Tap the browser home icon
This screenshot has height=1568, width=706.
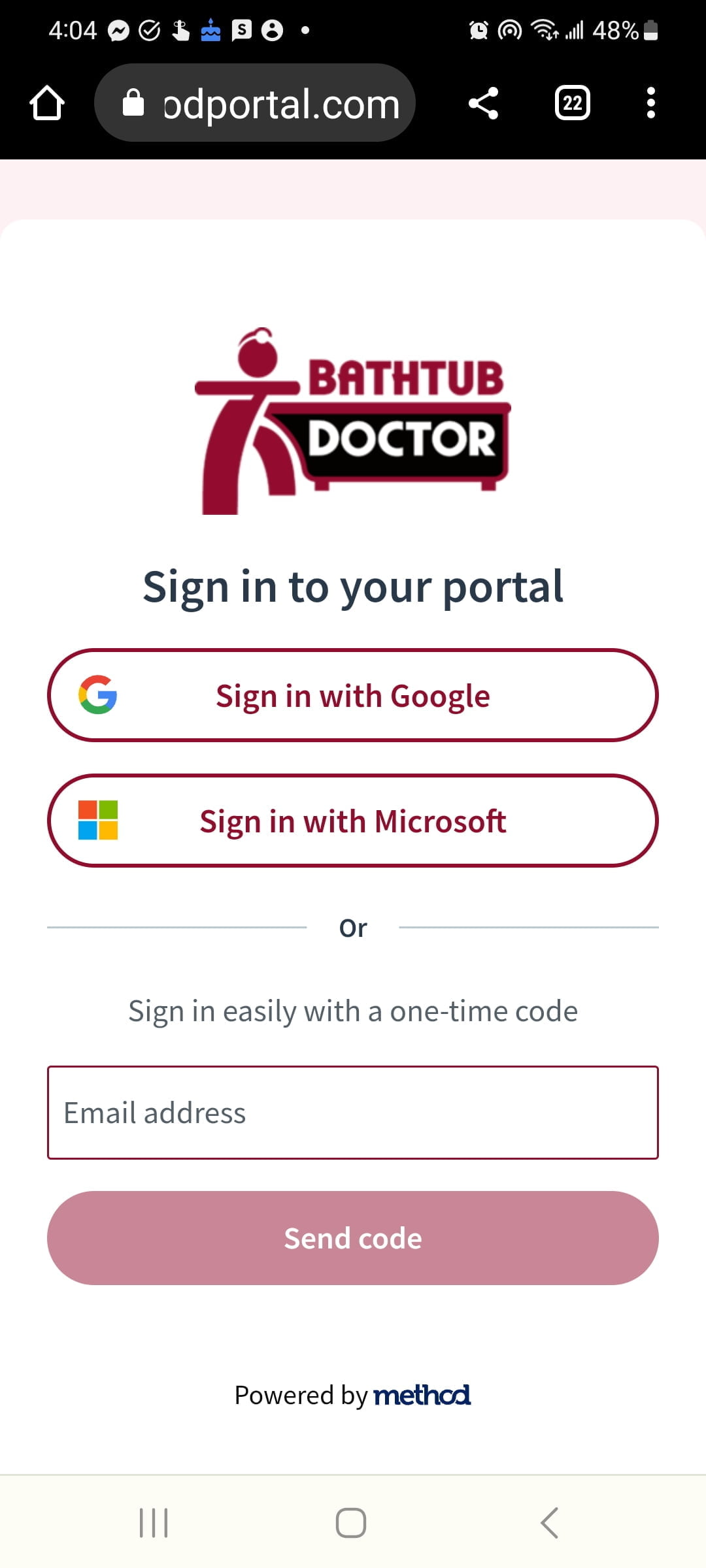click(47, 103)
